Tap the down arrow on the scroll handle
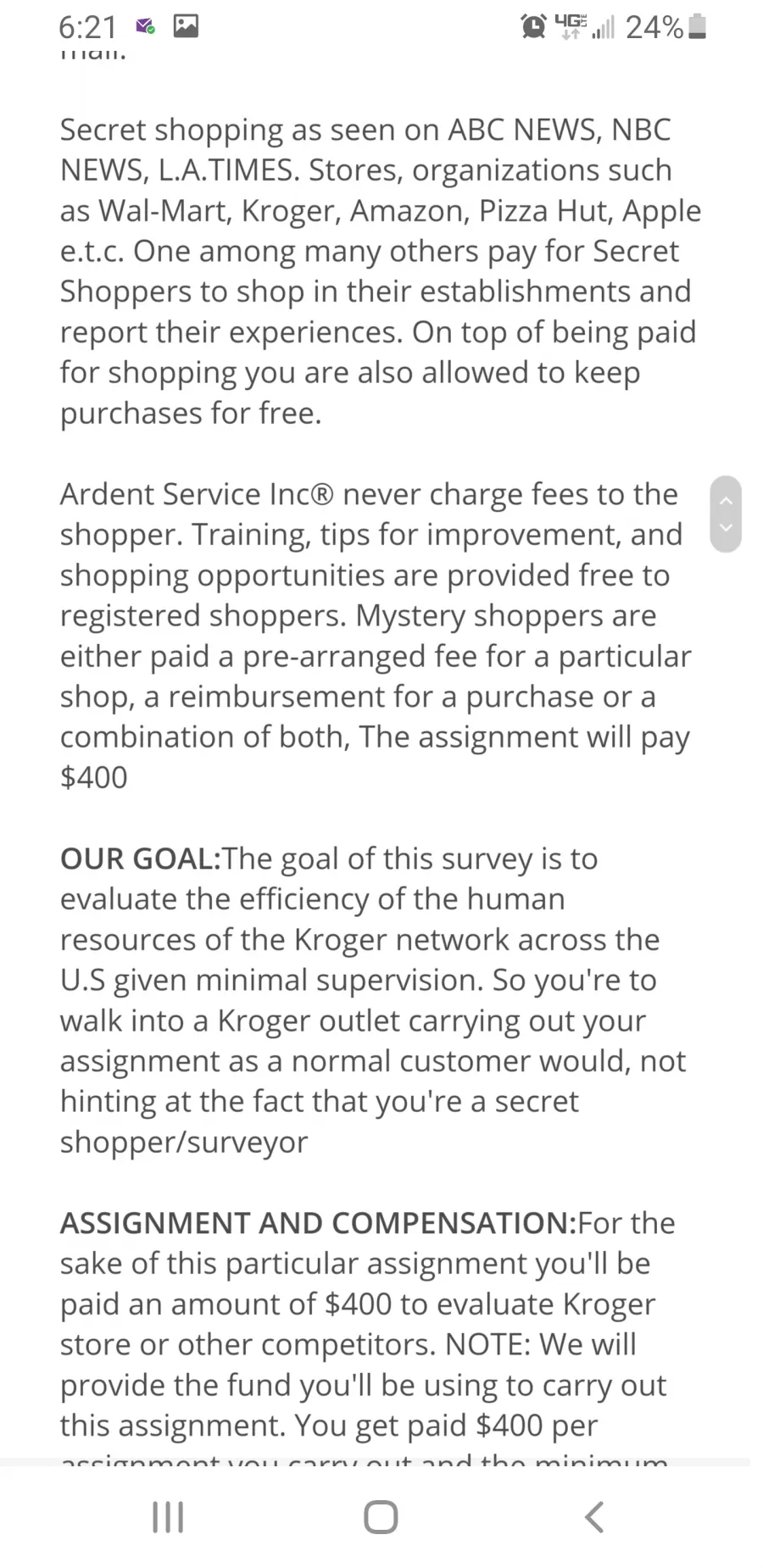The image size is (763, 1568). point(726,527)
